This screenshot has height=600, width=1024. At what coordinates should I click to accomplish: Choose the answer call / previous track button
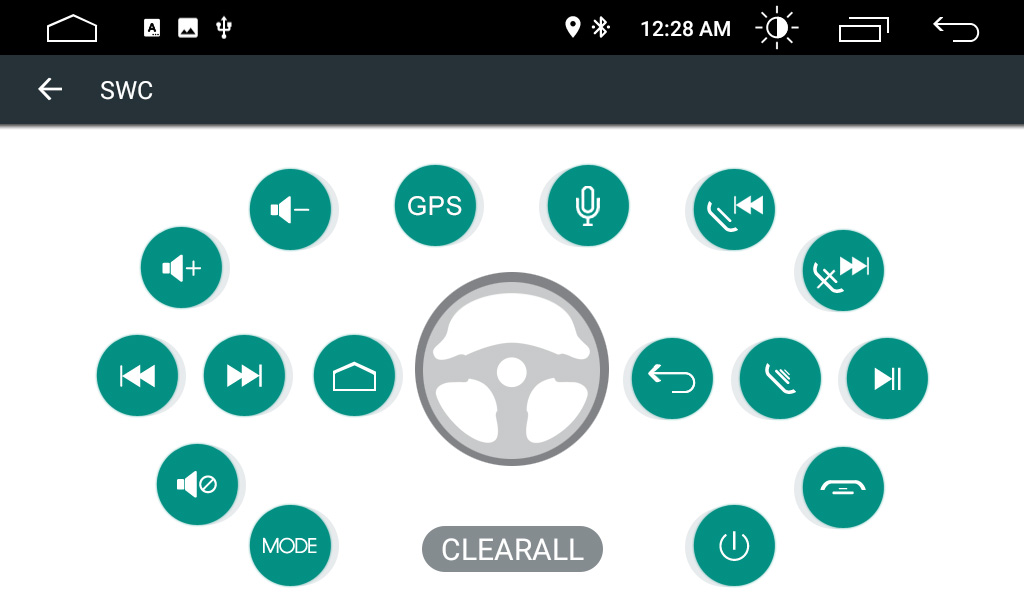pos(734,209)
